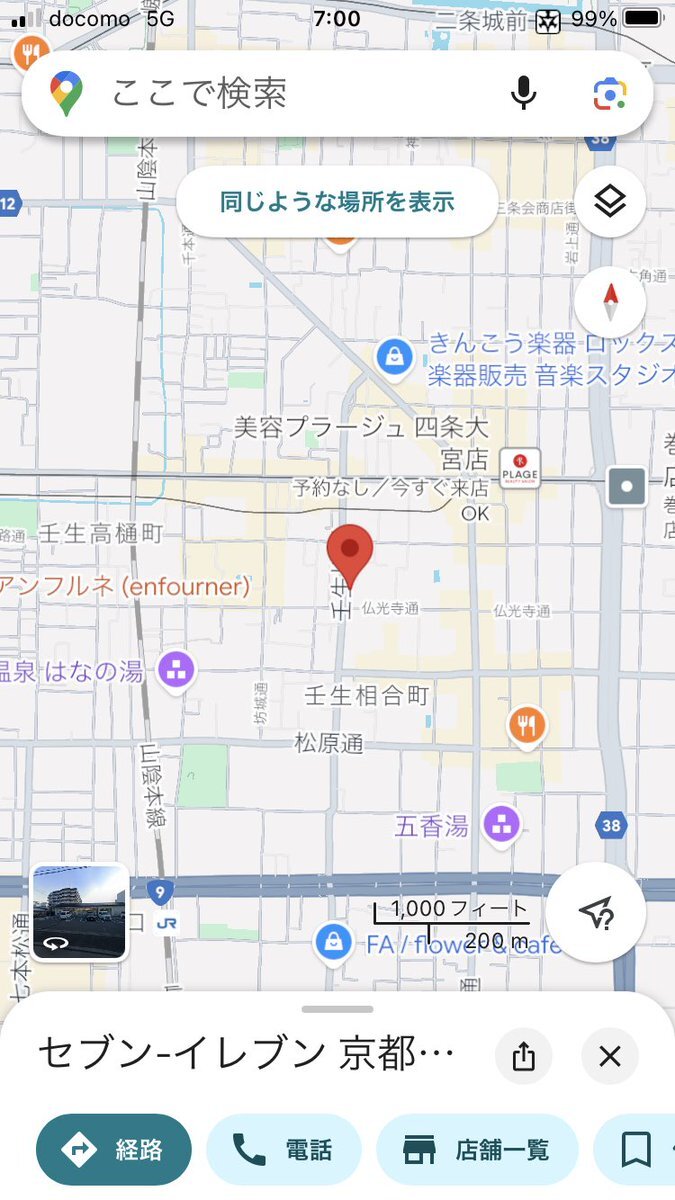Close the place information sheet

(x=610, y=1056)
